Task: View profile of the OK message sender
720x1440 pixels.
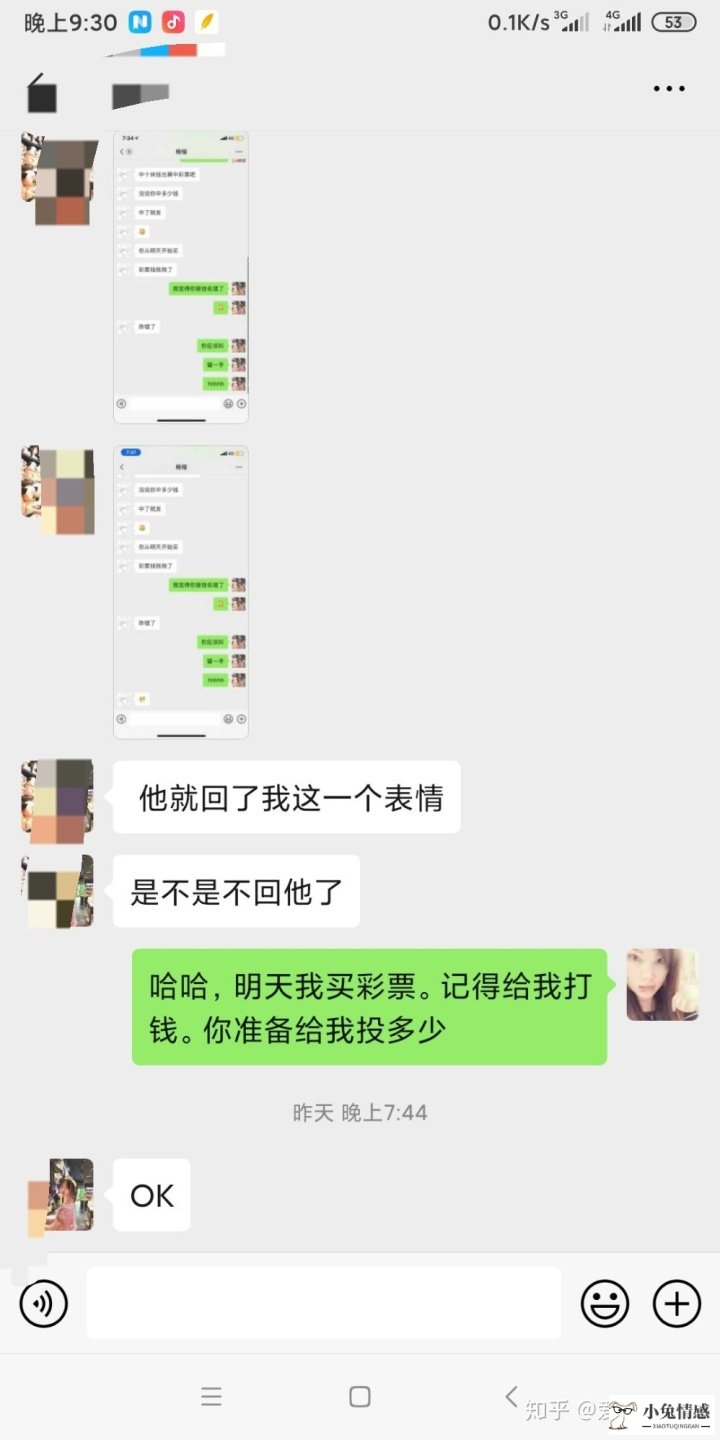Action: click(x=60, y=1195)
